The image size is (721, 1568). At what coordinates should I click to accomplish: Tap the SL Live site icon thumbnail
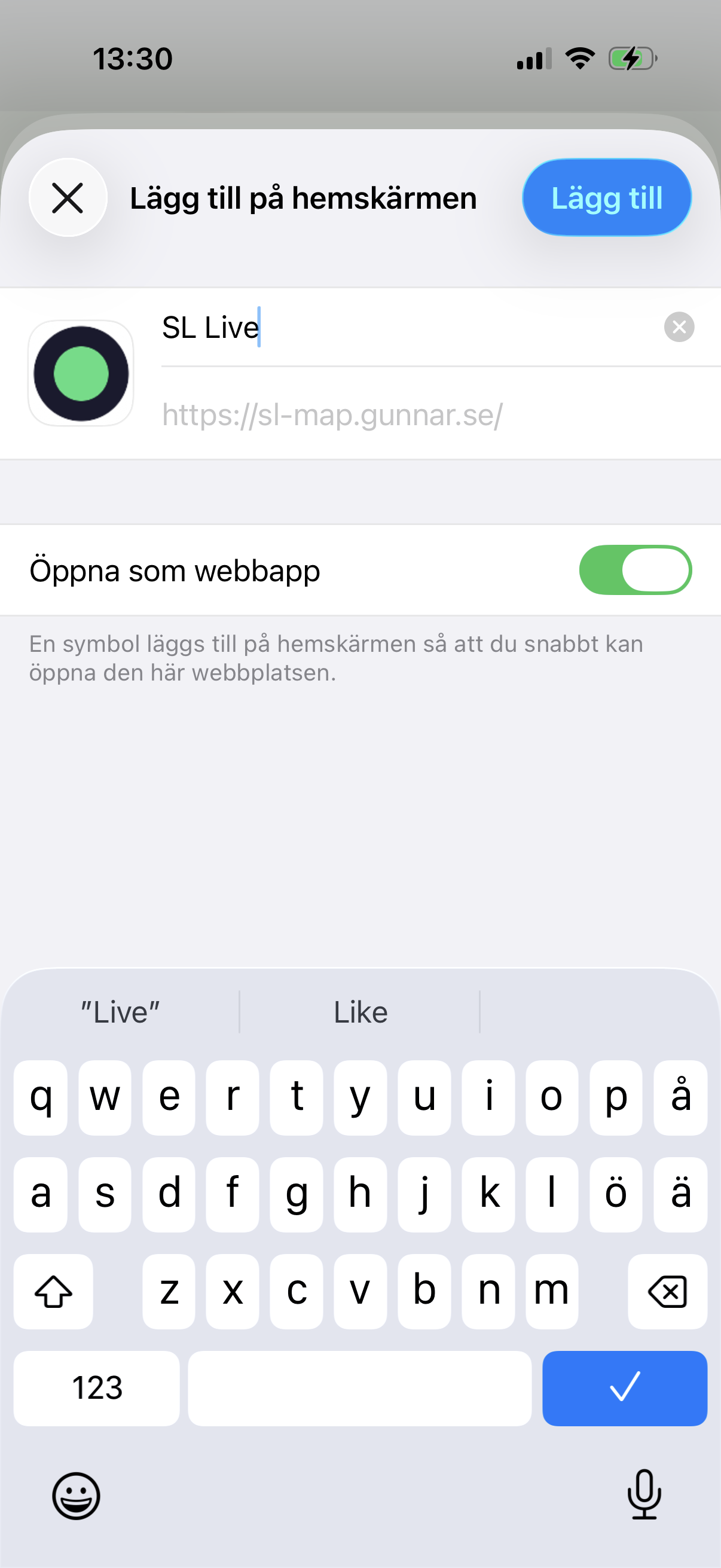[x=80, y=374]
